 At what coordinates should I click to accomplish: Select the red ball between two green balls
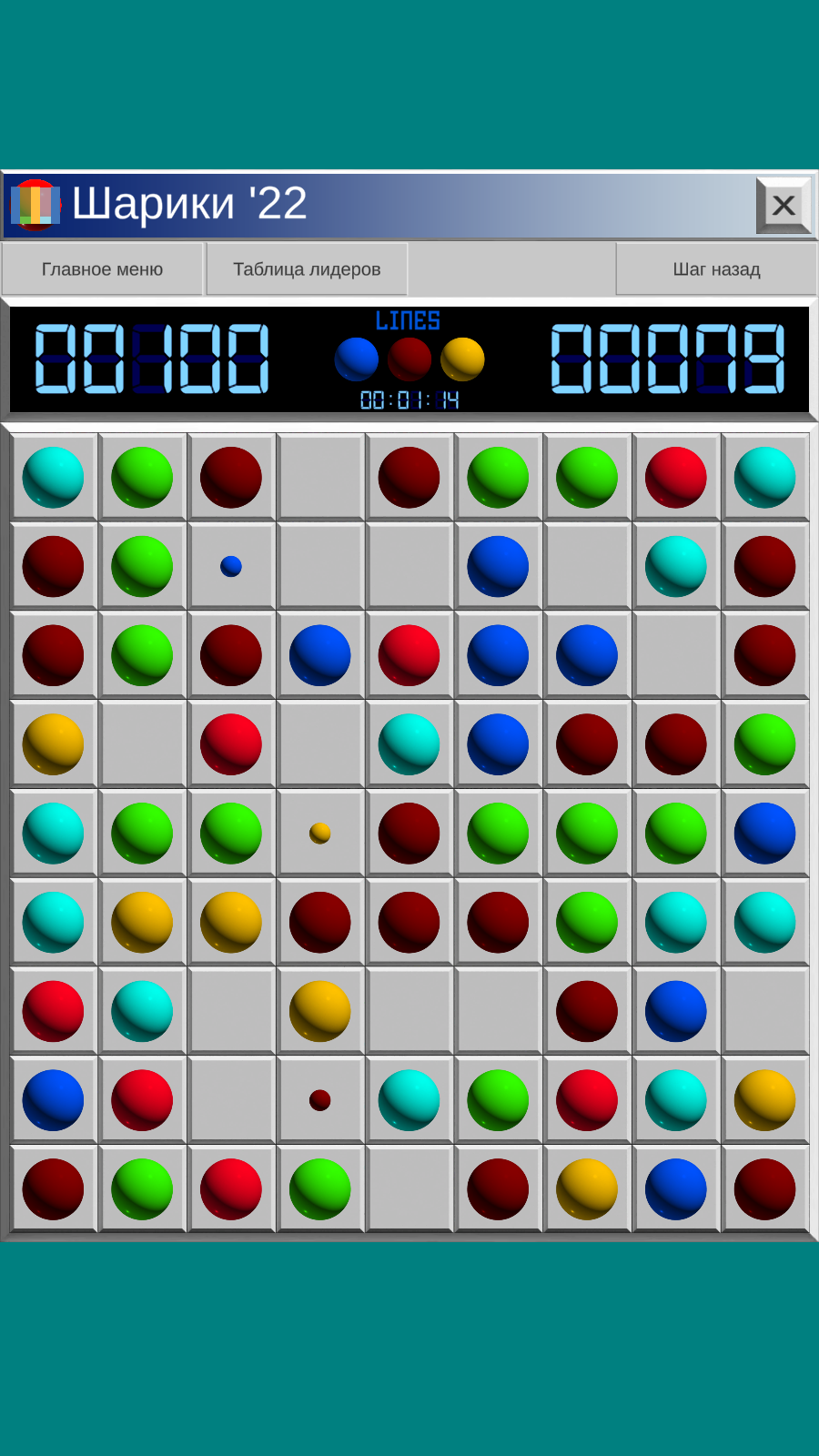pyautogui.click(x=231, y=1189)
